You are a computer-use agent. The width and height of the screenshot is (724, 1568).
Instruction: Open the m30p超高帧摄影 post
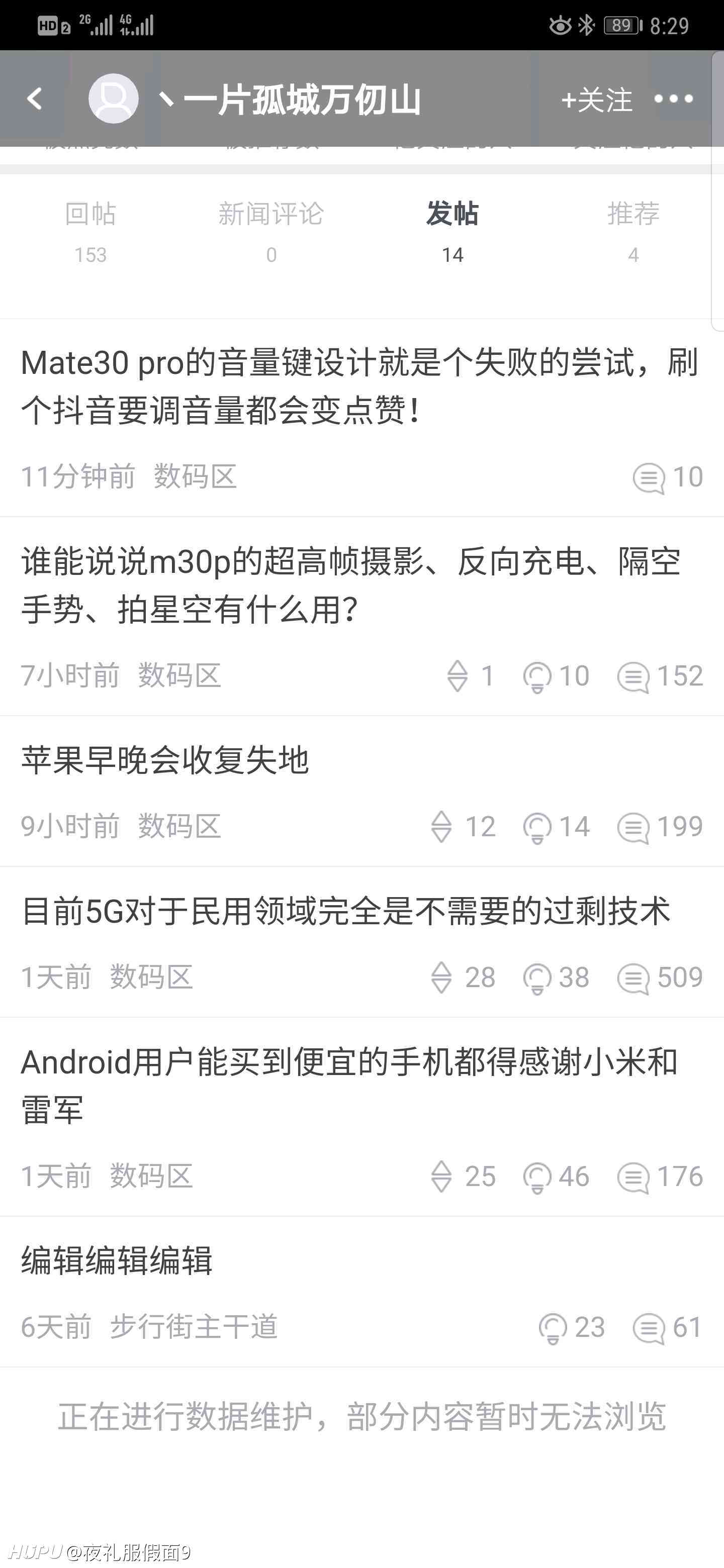[x=361, y=616]
